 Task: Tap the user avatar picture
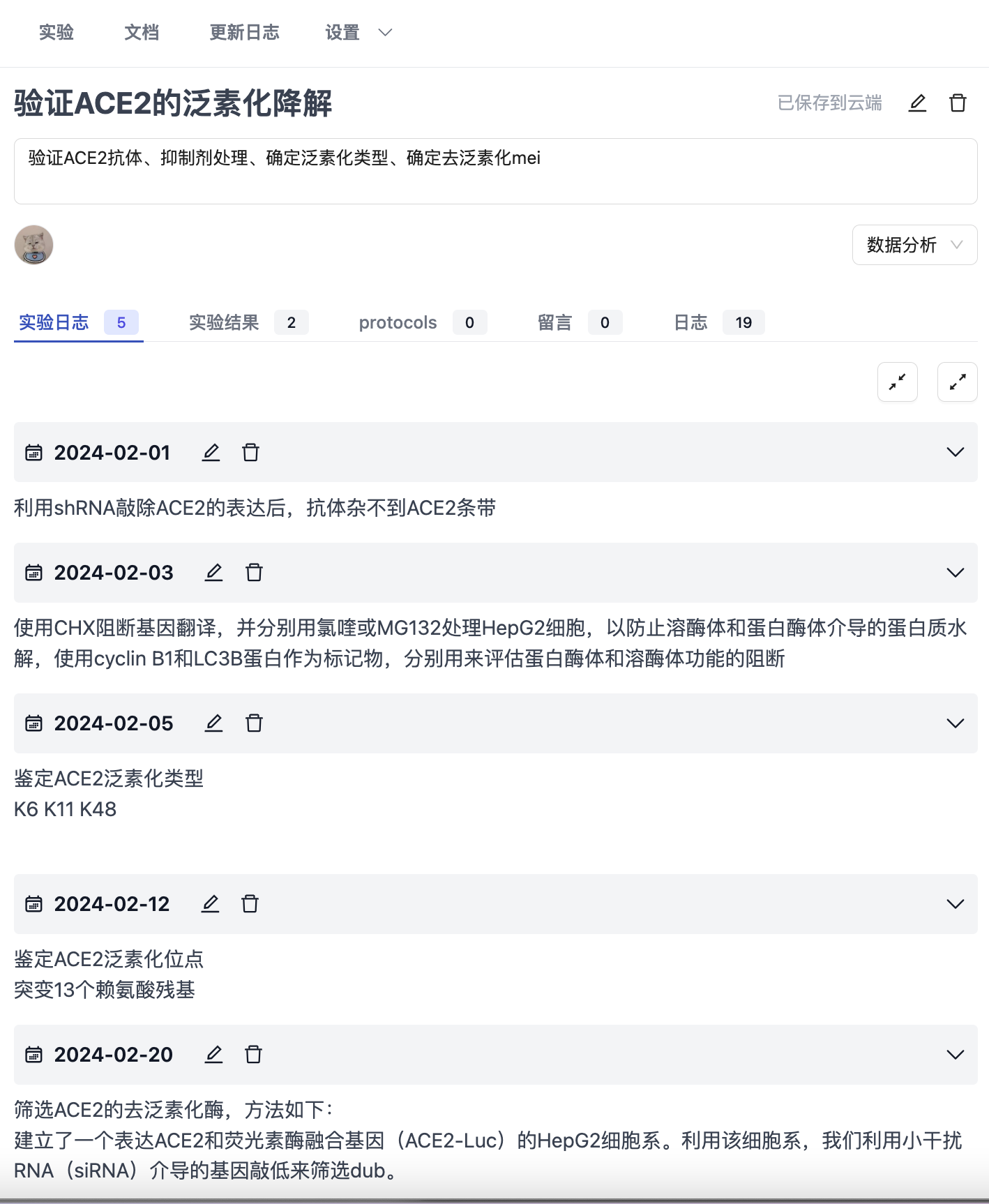tap(33, 245)
